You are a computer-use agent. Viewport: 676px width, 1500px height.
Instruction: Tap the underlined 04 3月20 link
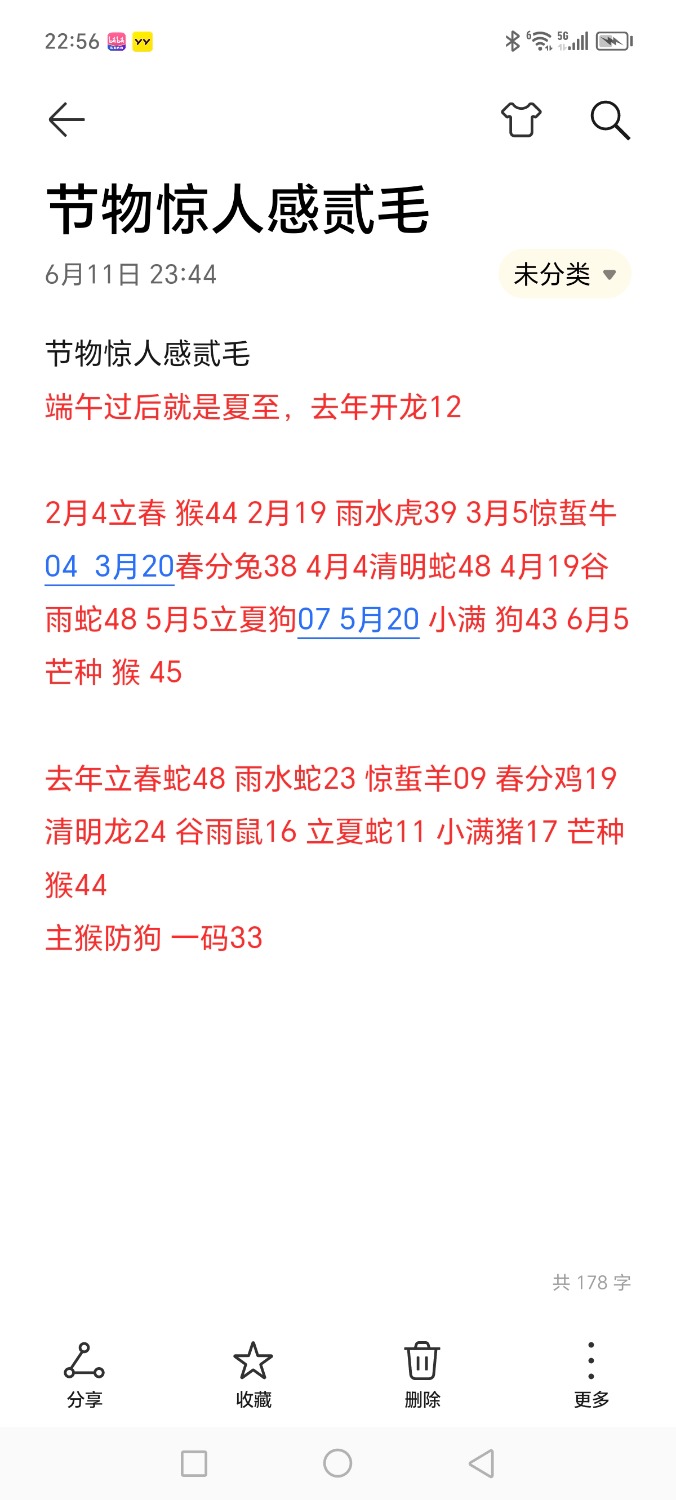[110, 567]
